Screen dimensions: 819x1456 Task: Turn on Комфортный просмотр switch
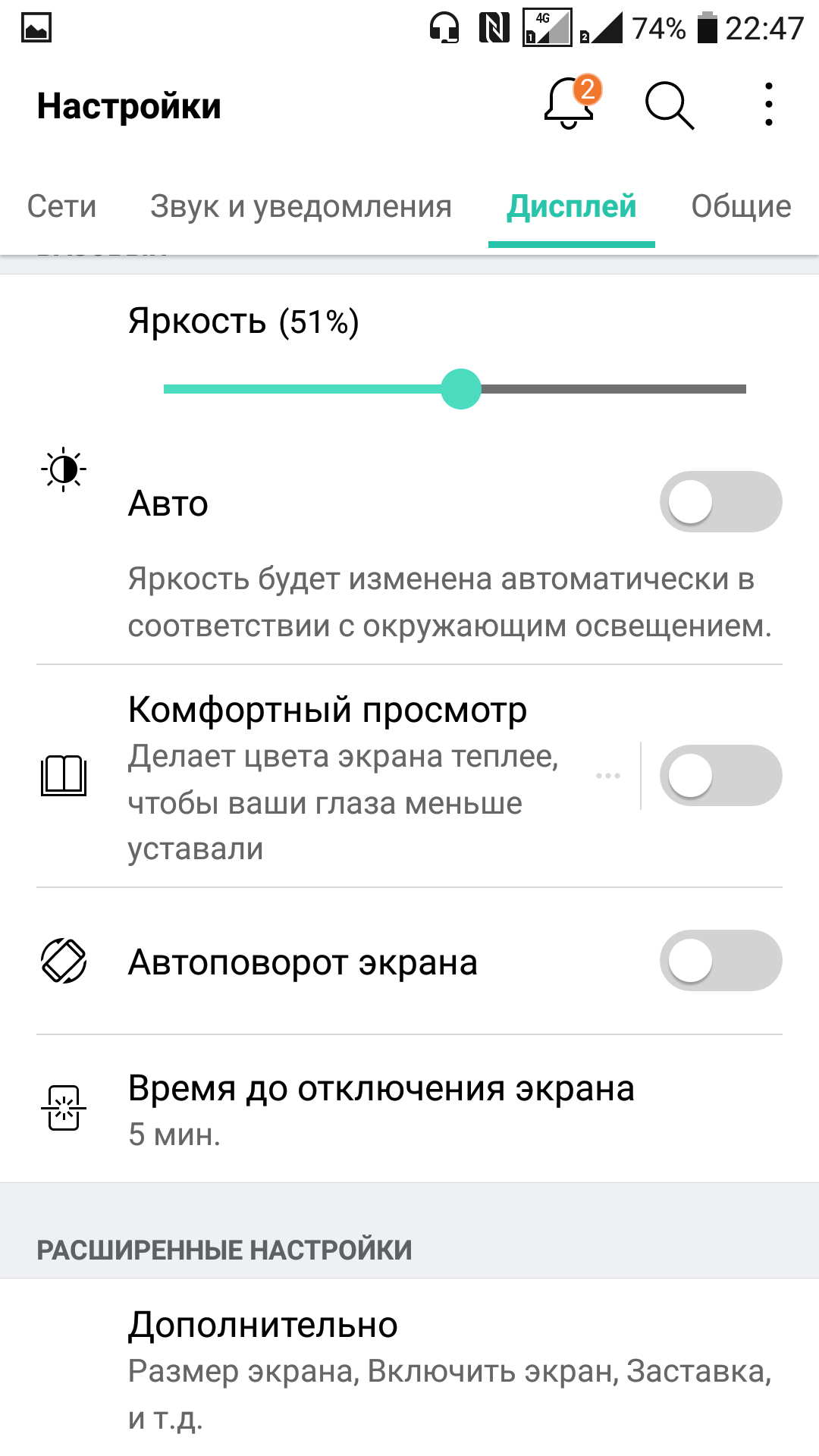tap(720, 776)
